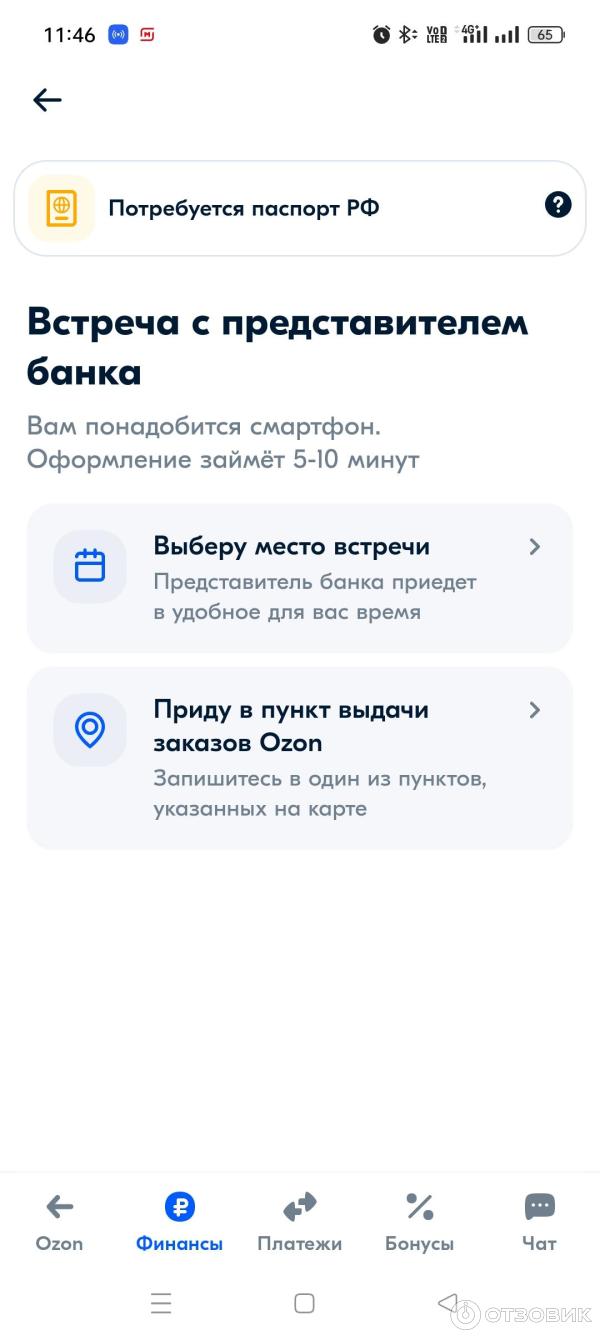Viewport: 600px width, 1340px height.
Task: Tap the system home button
Action: pyautogui.click(x=304, y=1303)
